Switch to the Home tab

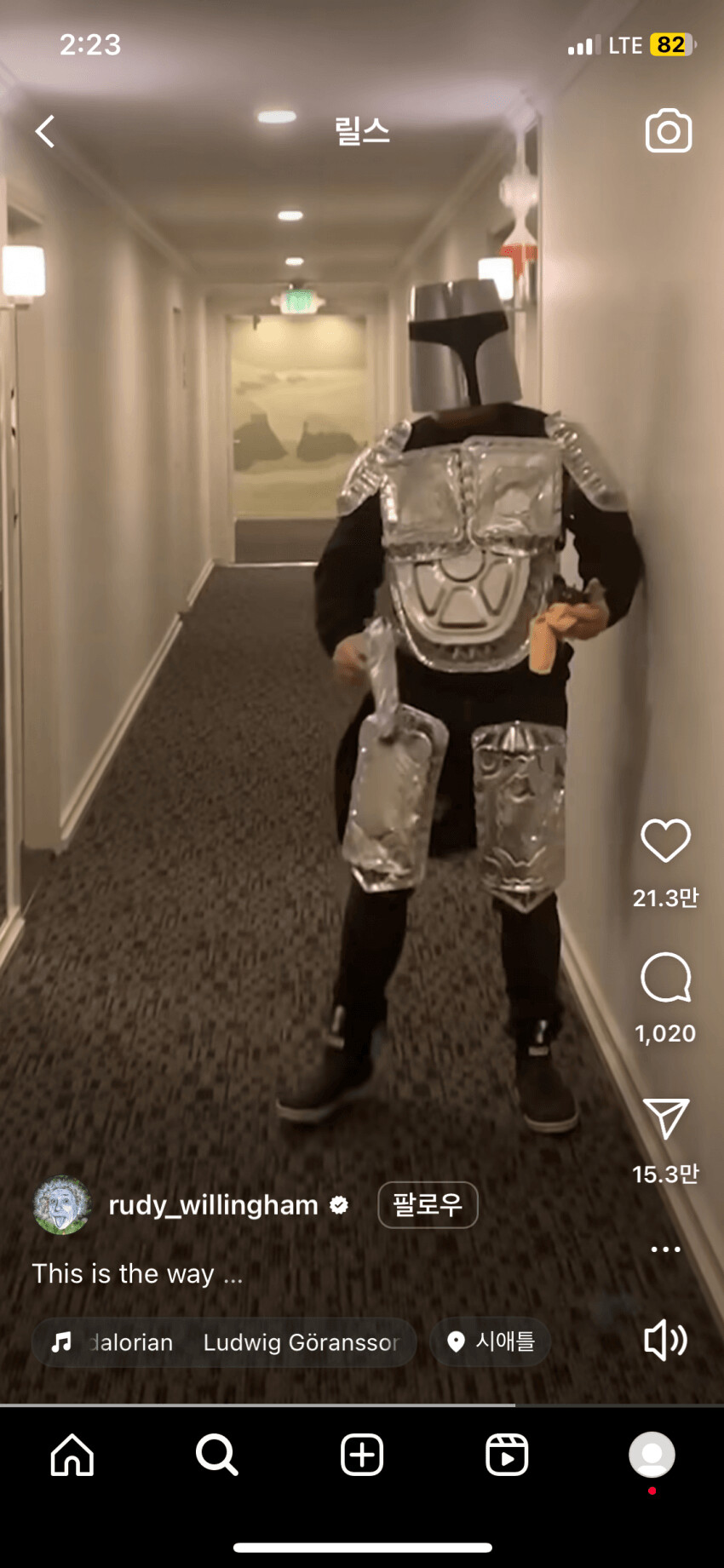(72, 1455)
